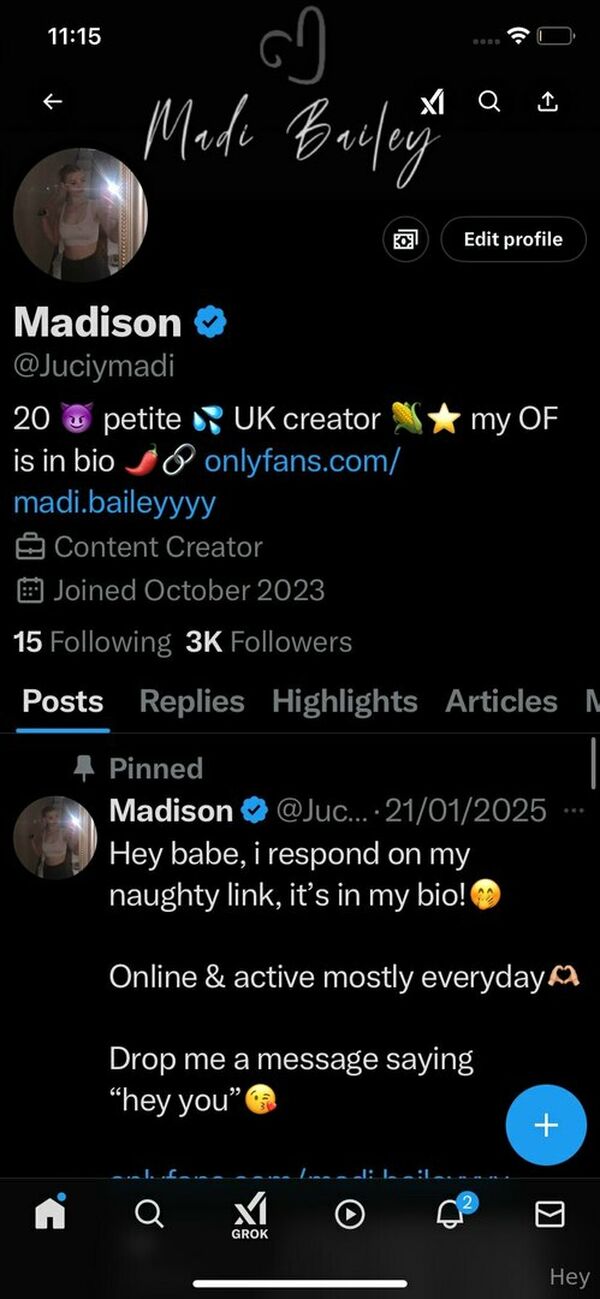Search this profile with magnifier icon
Screen dimensions: 600x1299
489,101
